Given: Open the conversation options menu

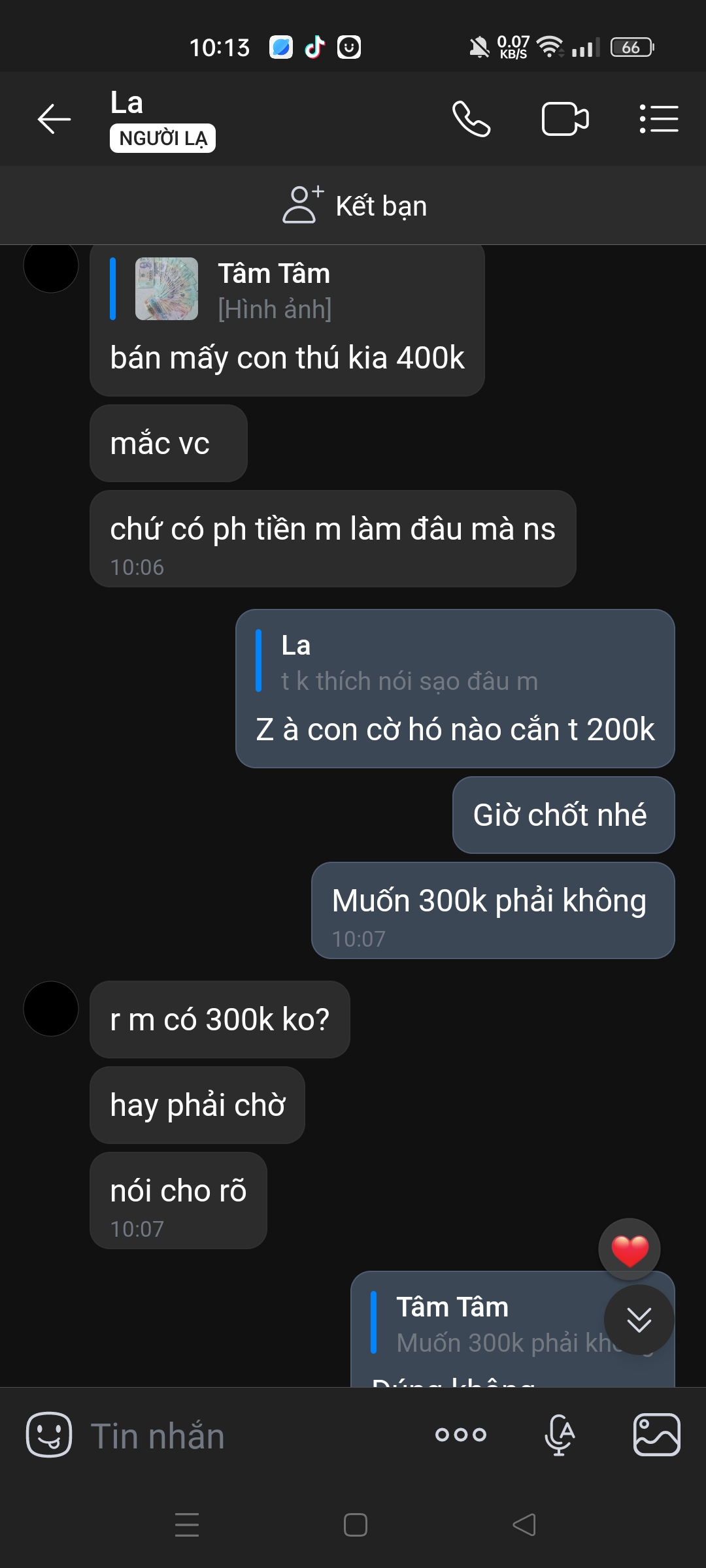Looking at the screenshot, I should click(658, 119).
